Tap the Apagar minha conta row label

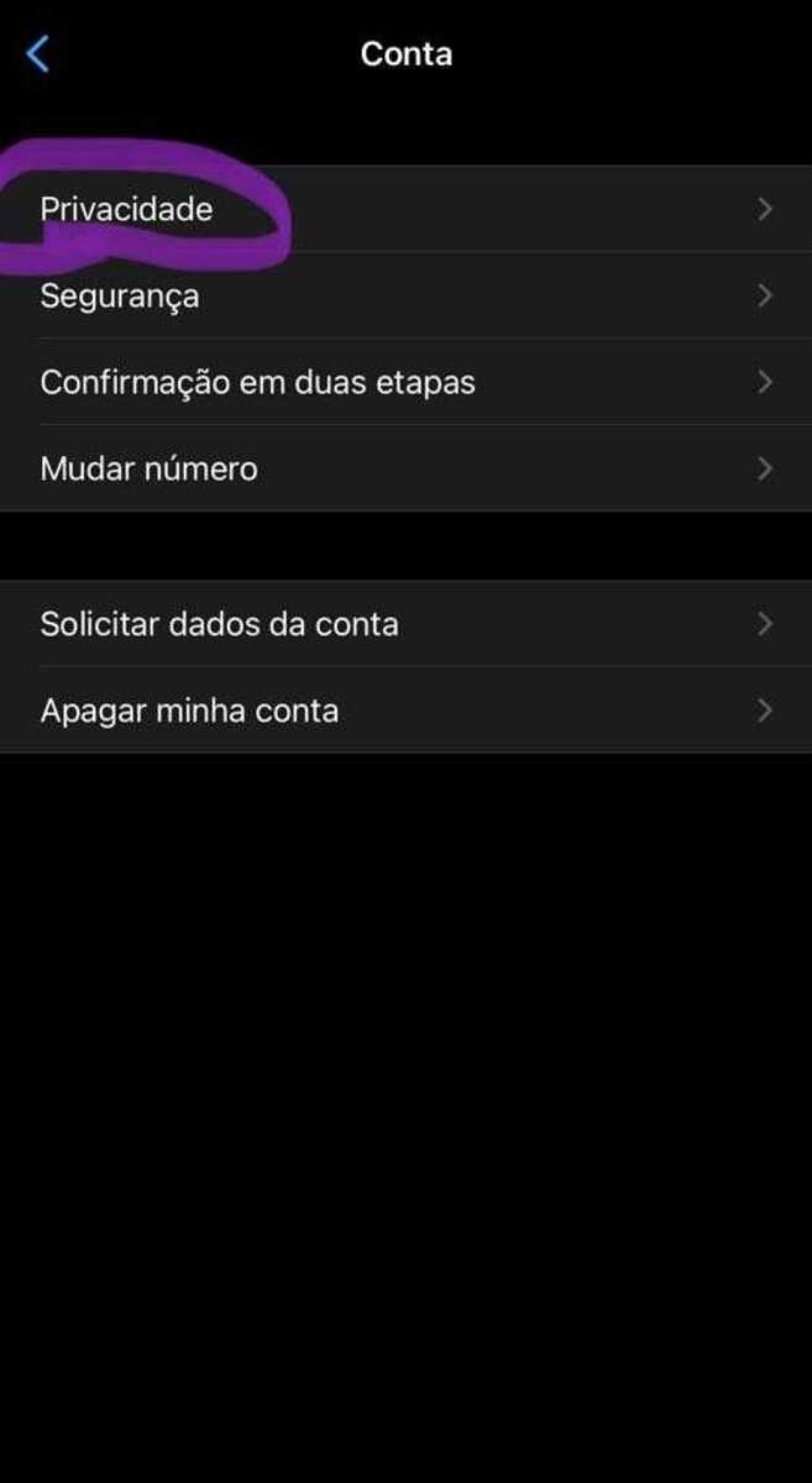click(x=189, y=710)
